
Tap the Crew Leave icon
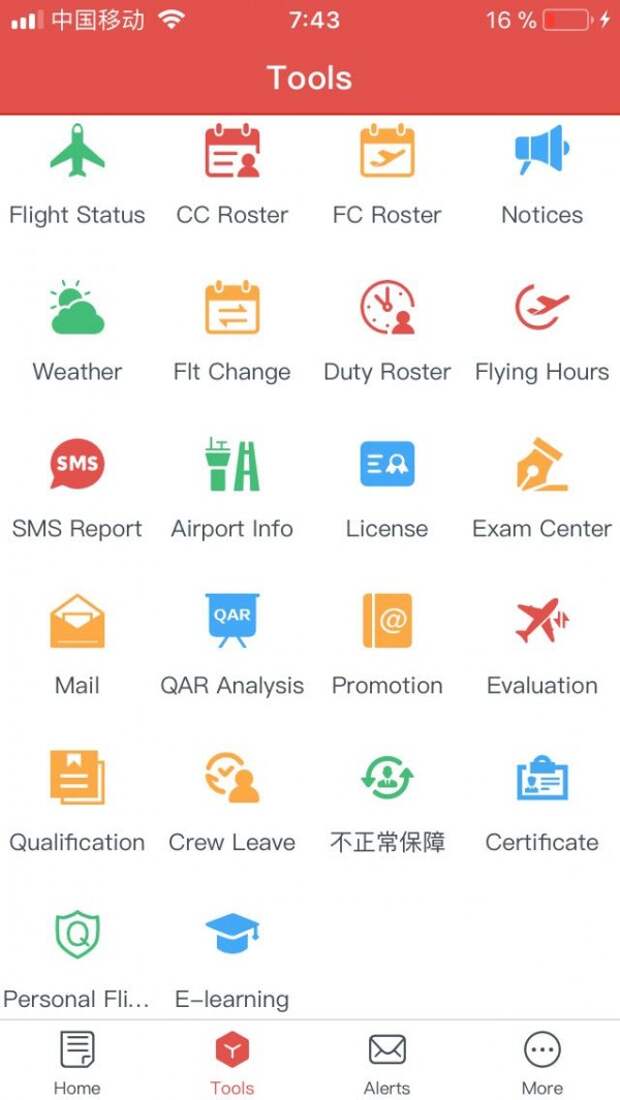pyautogui.click(x=232, y=777)
